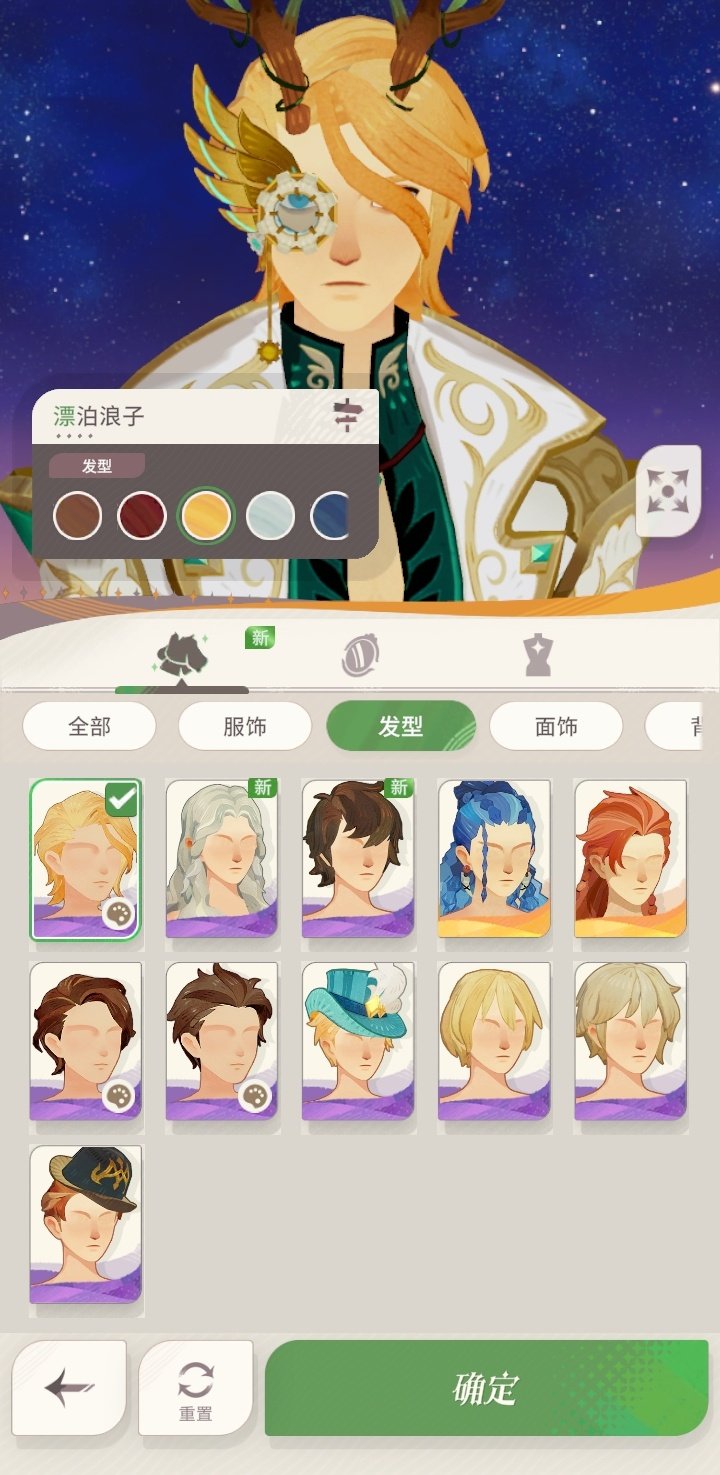Open the partially visible 背 category
720x1475 pixels.
pos(700,726)
